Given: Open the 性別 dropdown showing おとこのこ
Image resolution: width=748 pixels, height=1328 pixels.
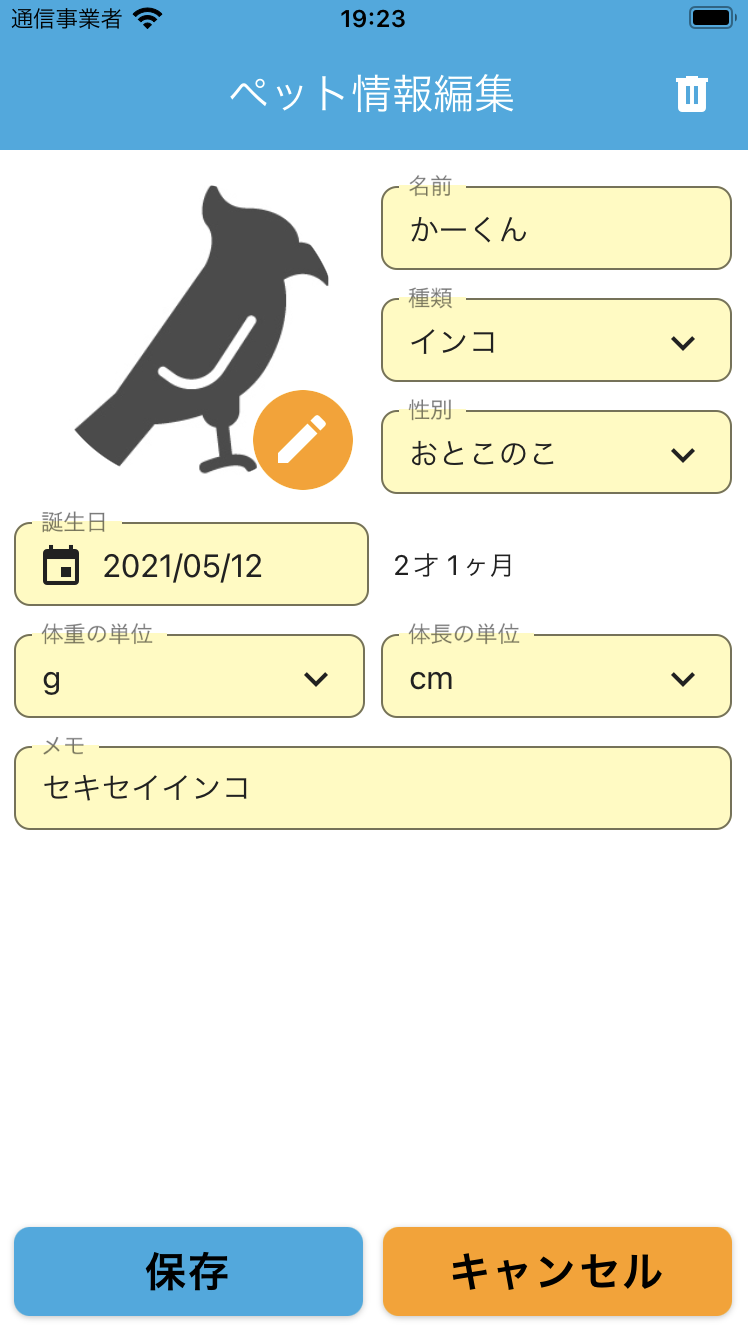Looking at the screenshot, I should pyautogui.click(x=556, y=452).
